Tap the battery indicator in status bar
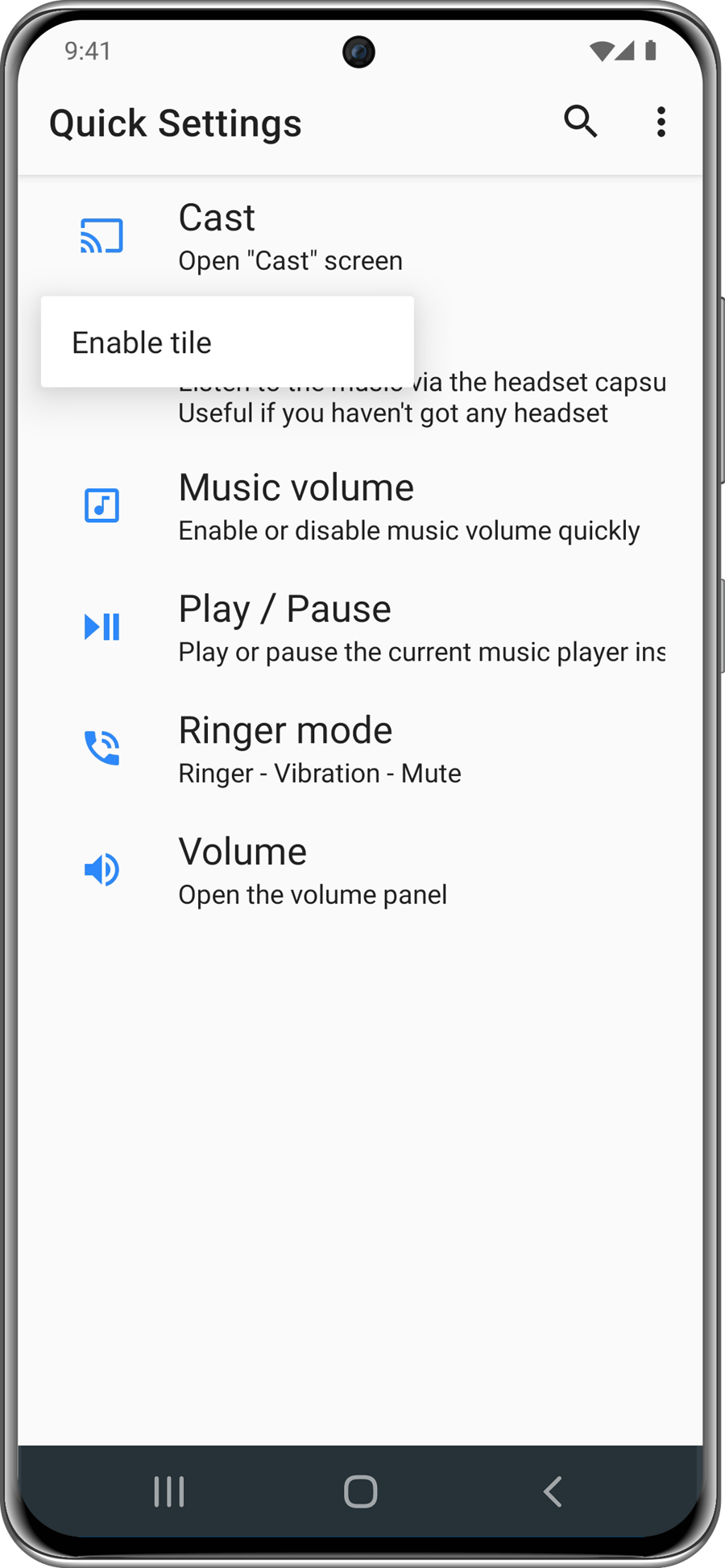 [649, 51]
